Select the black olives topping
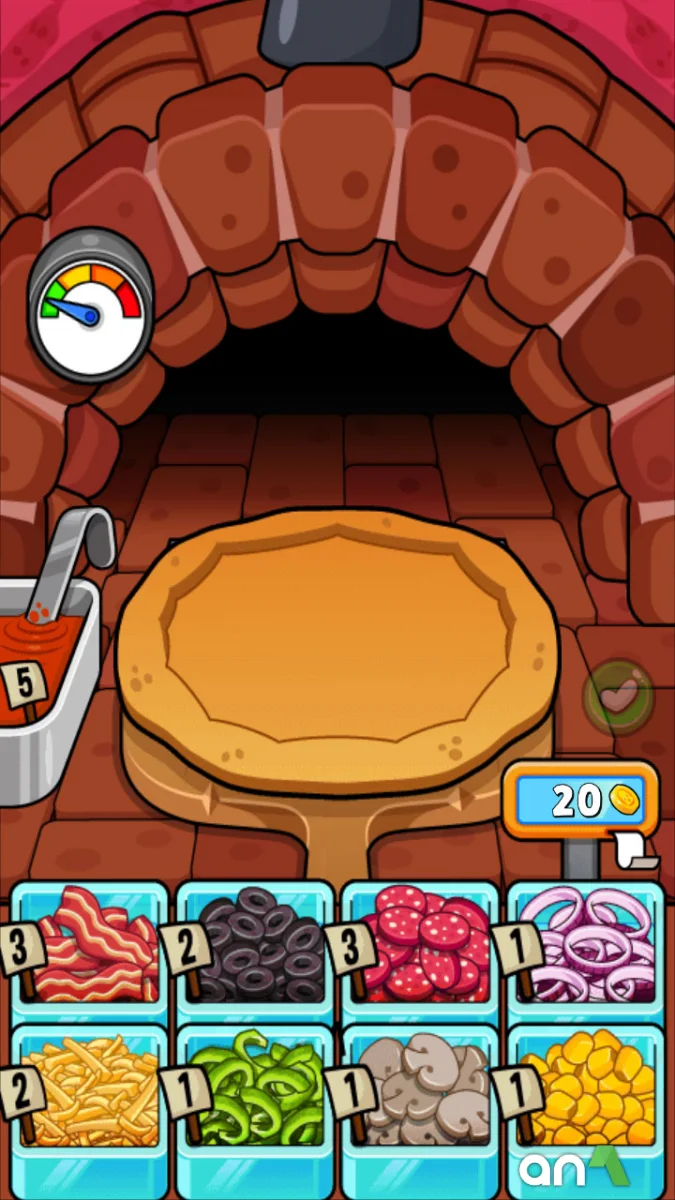 [x=260, y=943]
